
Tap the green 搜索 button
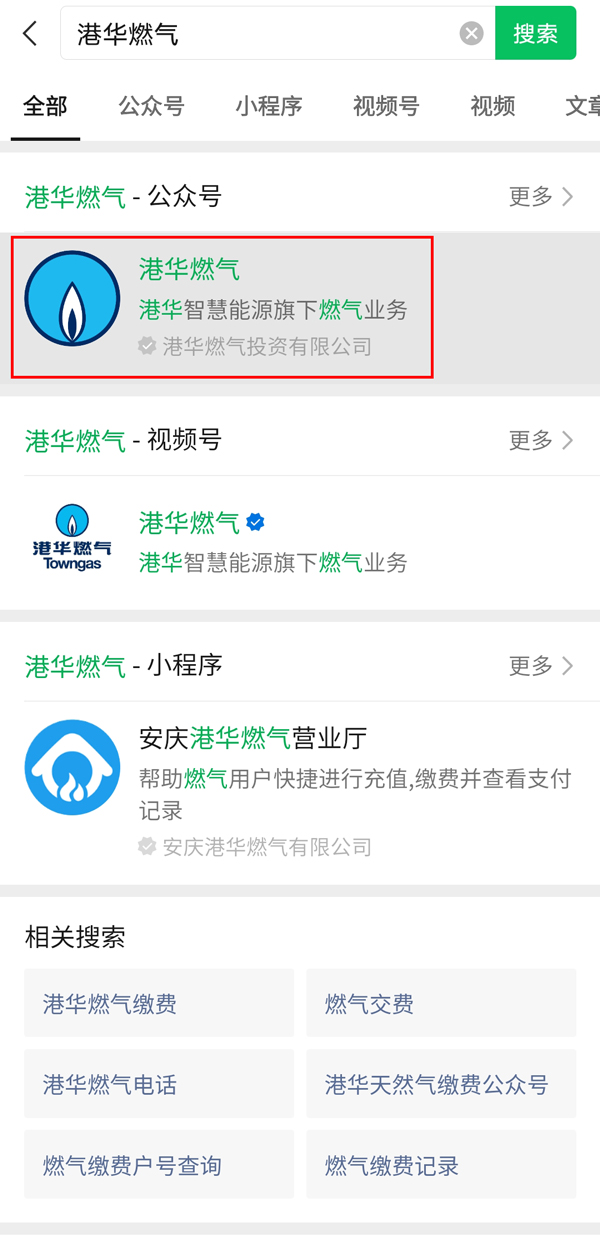point(535,33)
